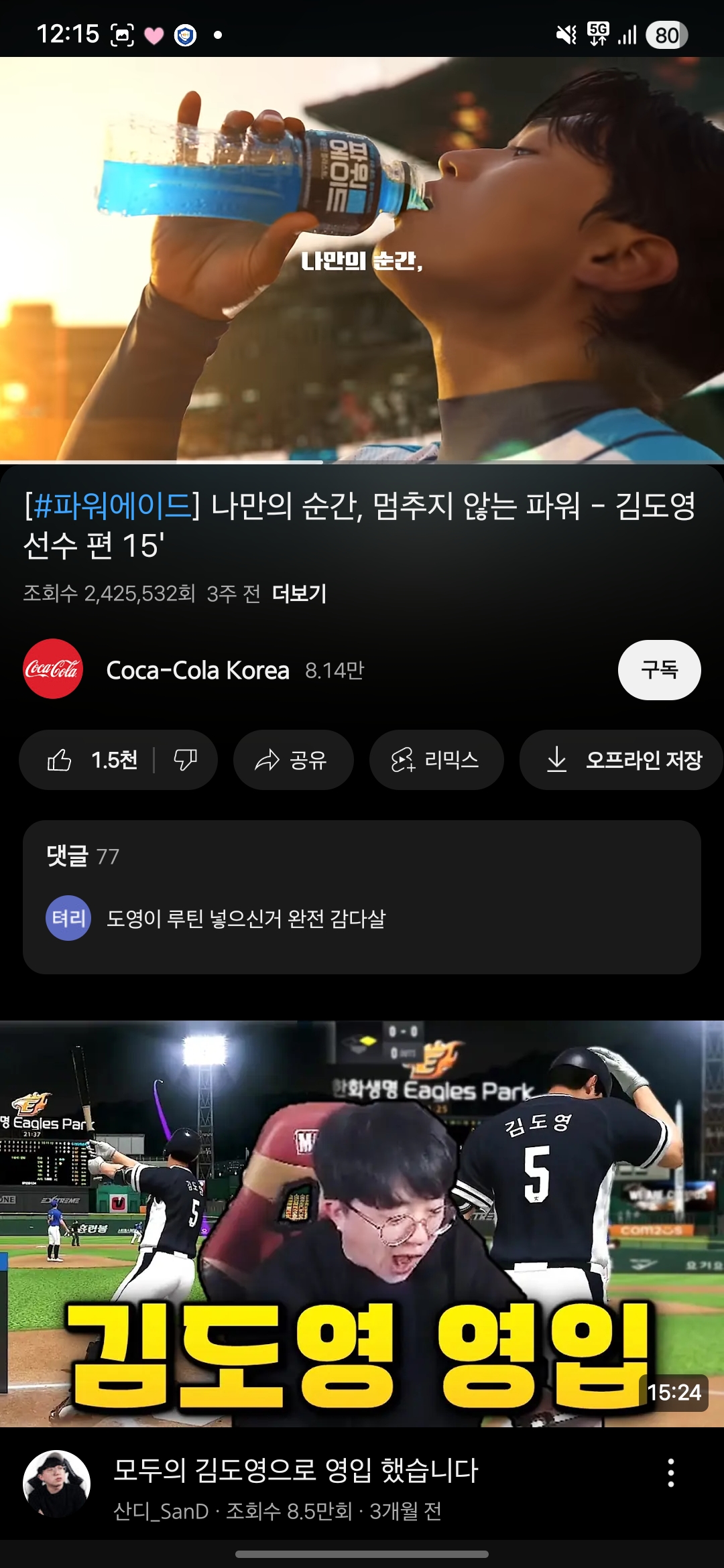
Task: Expand description with 더보기
Action: [x=299, y=594]
